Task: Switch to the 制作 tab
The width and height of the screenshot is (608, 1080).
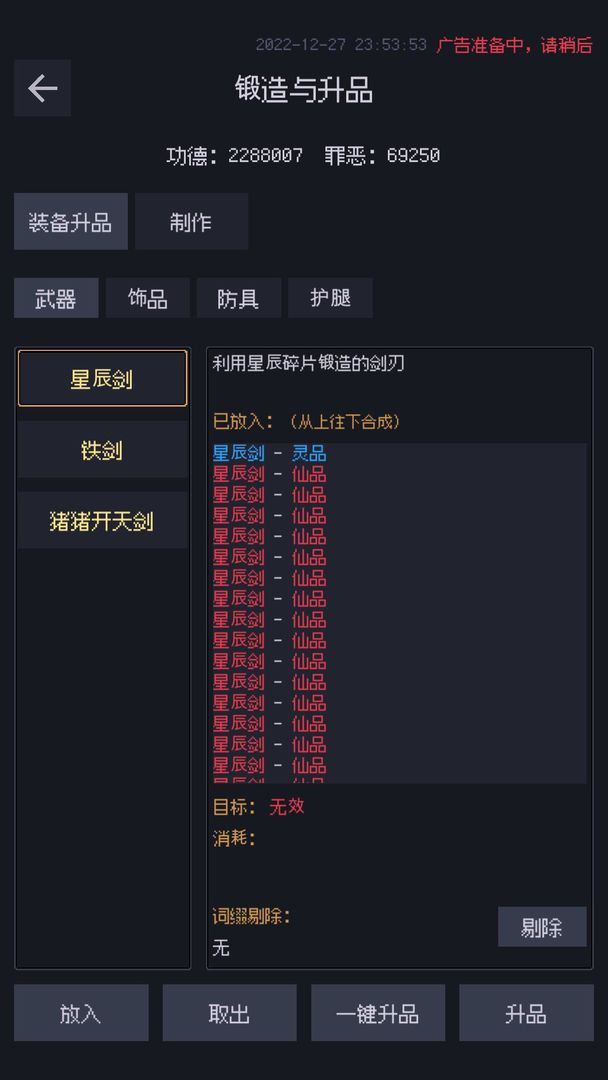Action: (x=191, y=222)
